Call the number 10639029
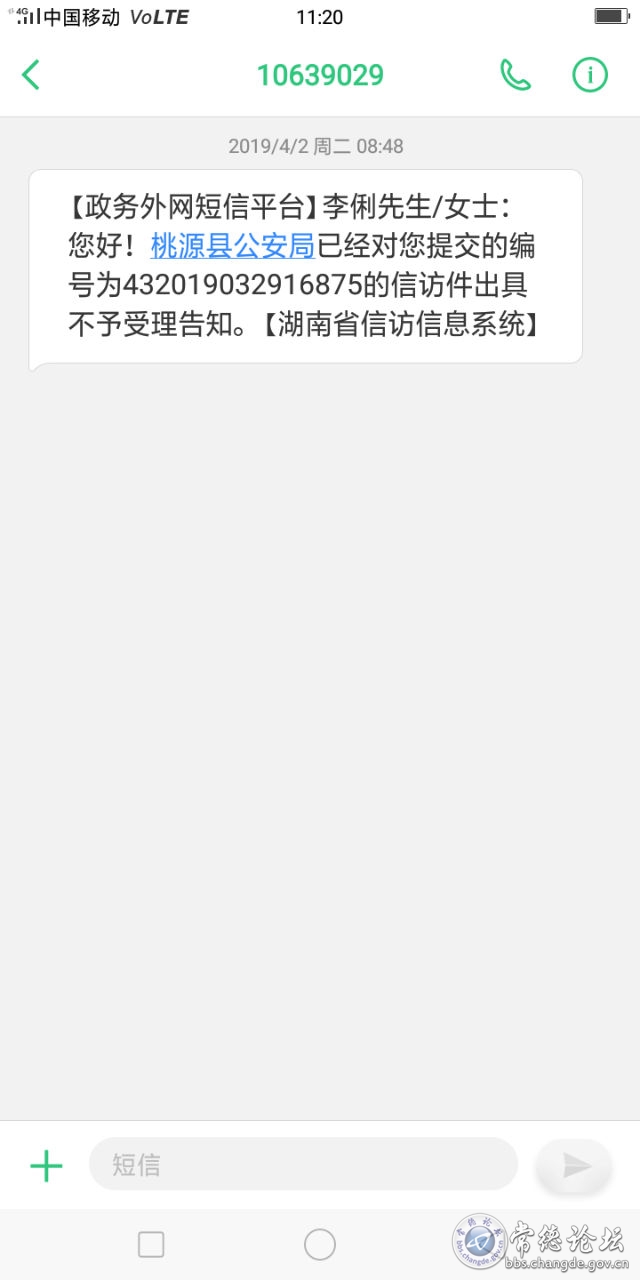 (515, 75)
